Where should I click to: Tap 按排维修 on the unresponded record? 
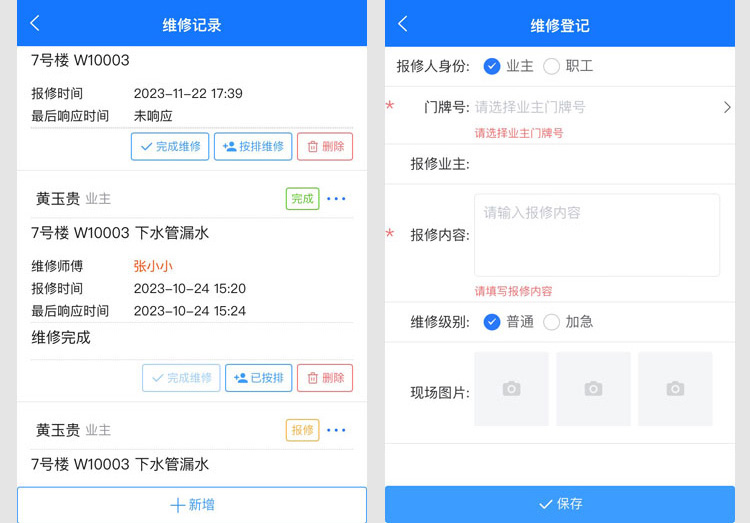pyautogui.click(x=253, y=146)
